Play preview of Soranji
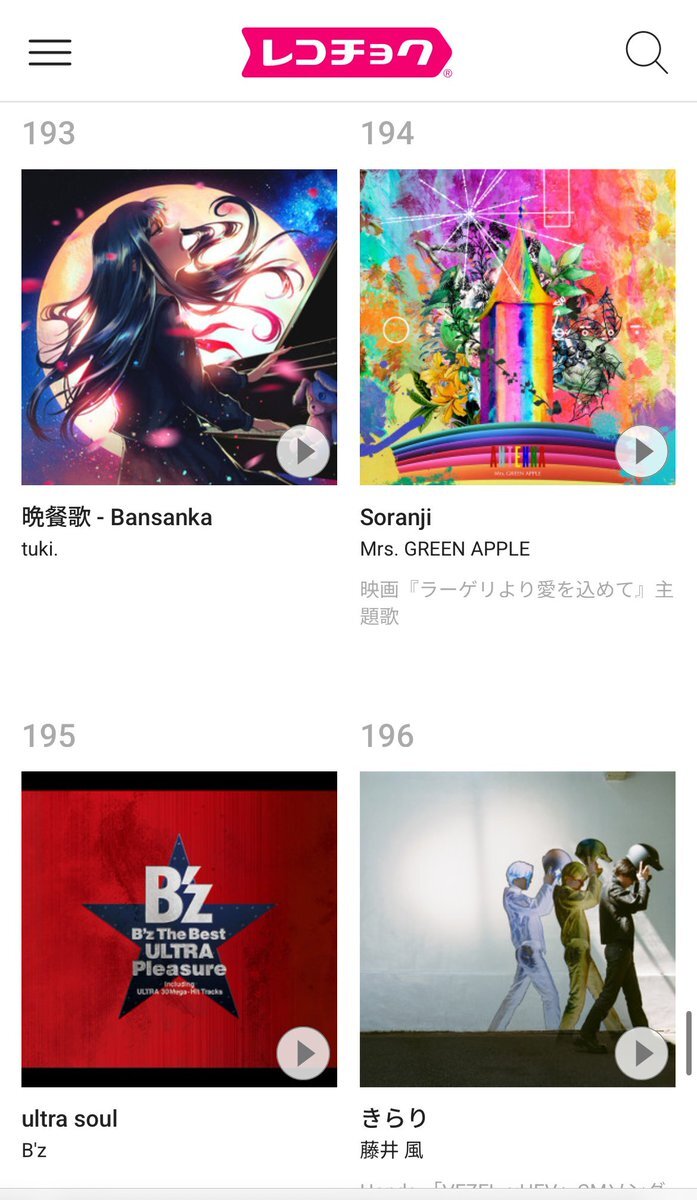Image resolution: width=697 pixels, height=1200 pixels. [641, 452]
